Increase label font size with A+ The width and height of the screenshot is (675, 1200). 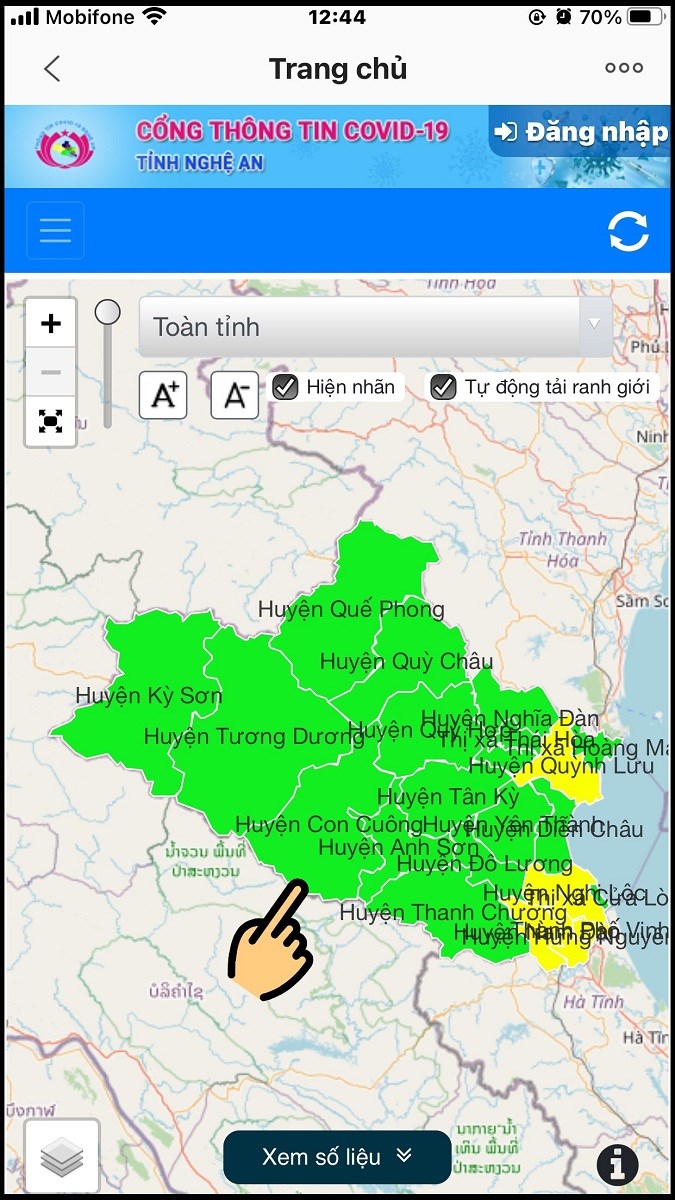coord(163,394)
